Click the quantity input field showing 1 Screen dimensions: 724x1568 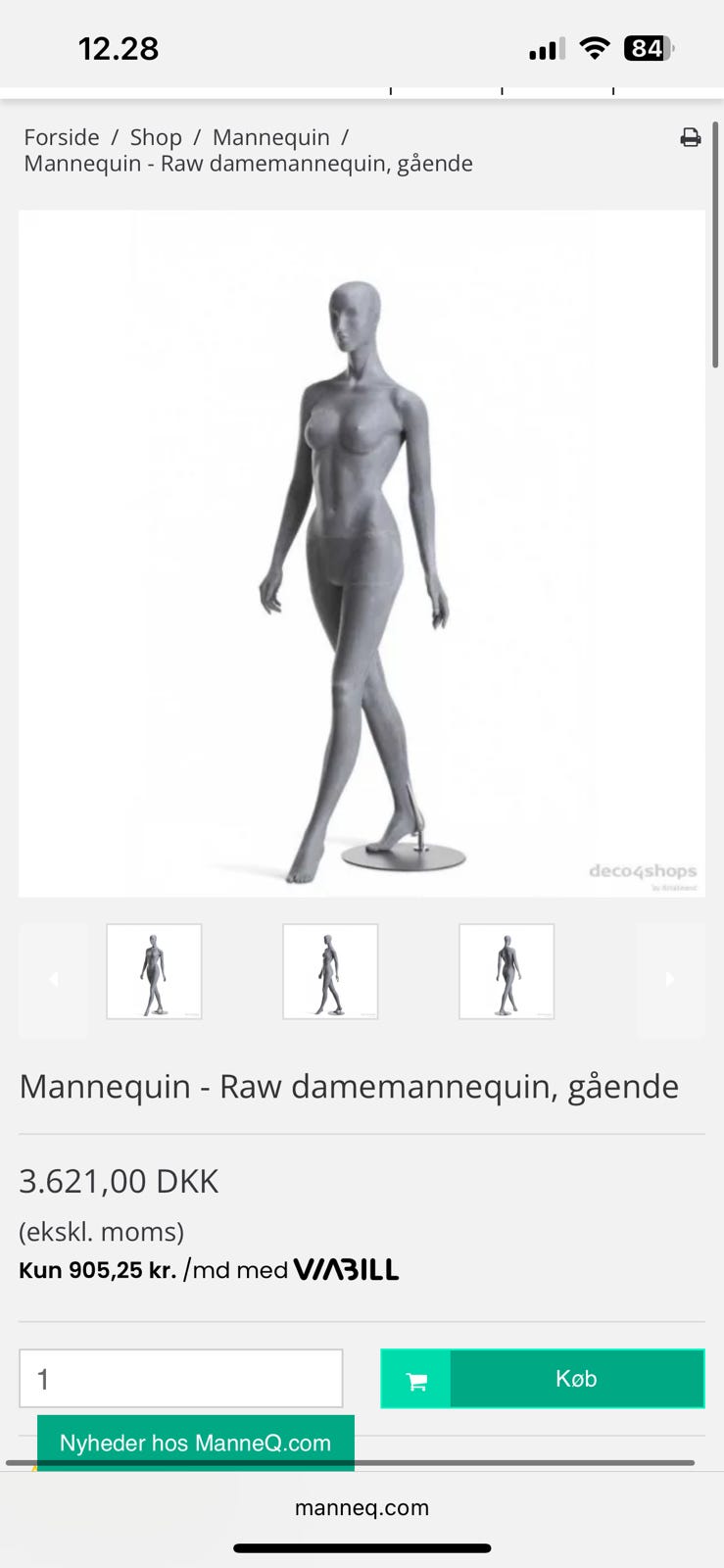point(180,1378)
